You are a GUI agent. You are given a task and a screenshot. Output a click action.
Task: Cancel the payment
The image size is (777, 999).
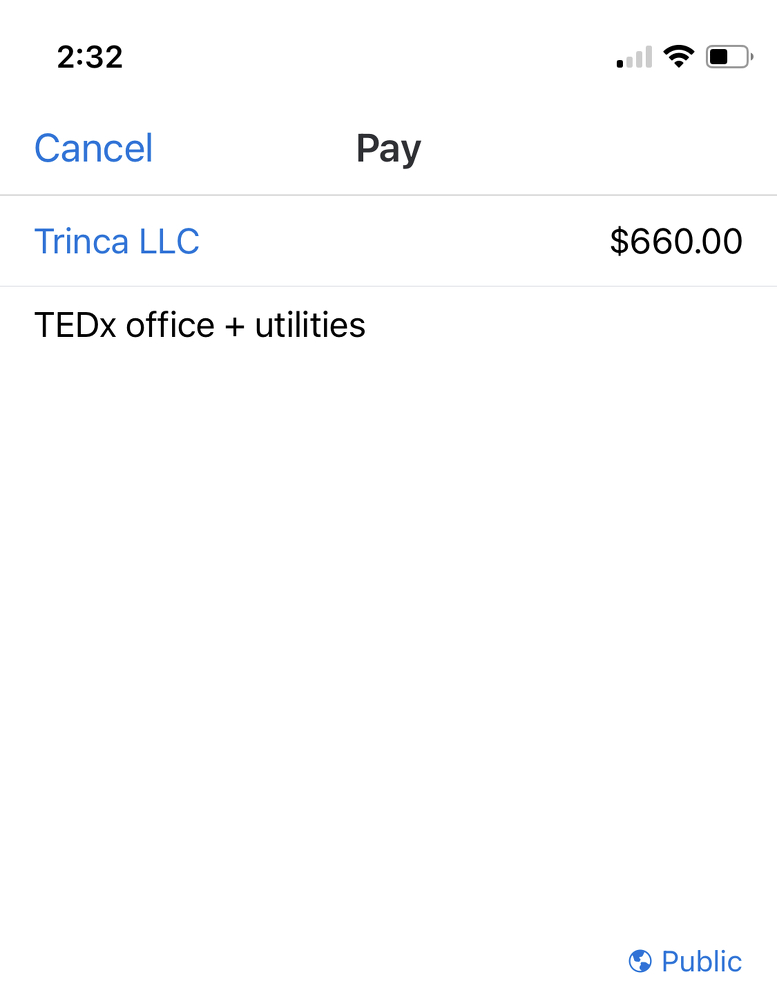(93, 149)
